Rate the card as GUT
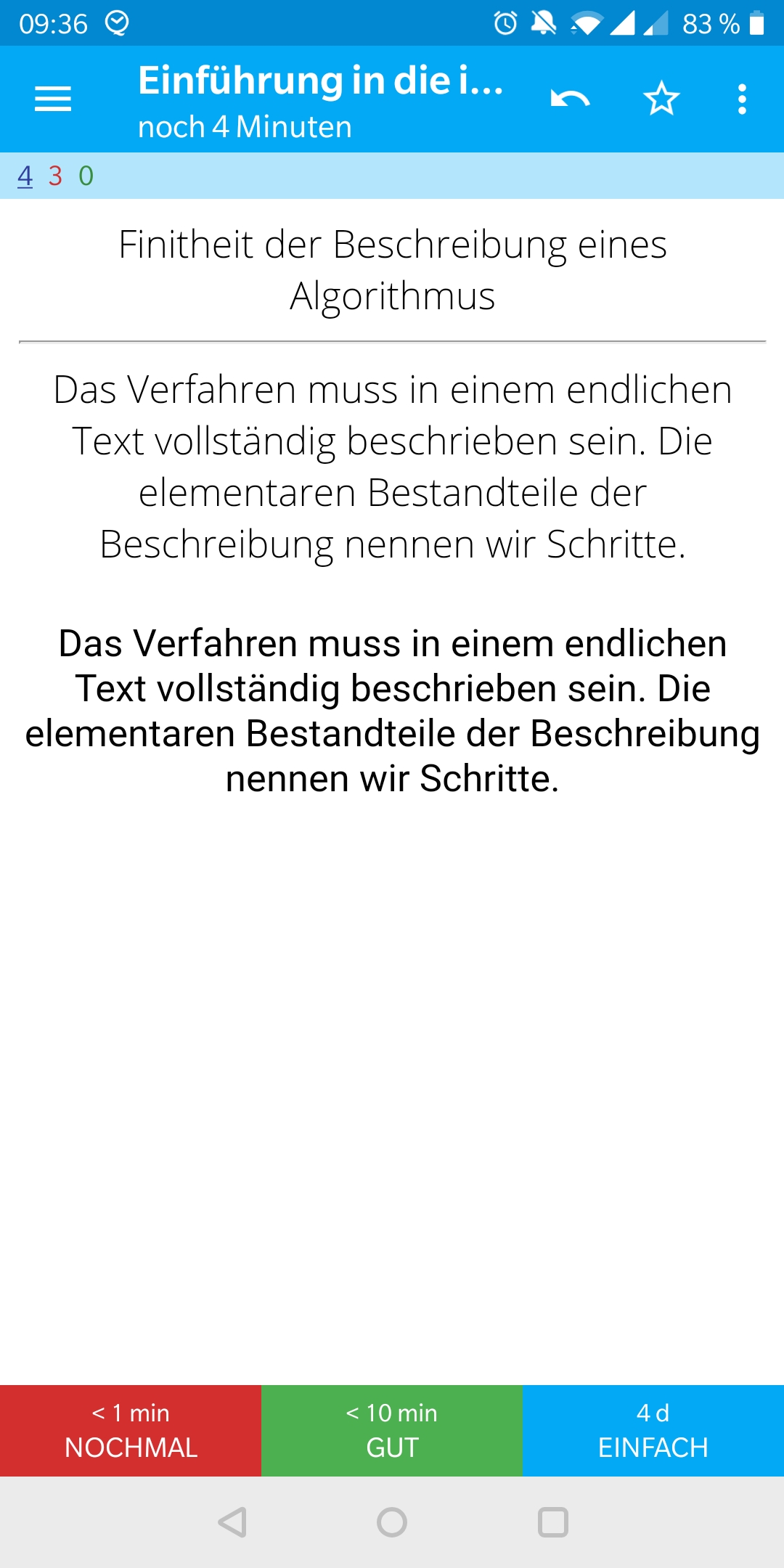The image size is (784, 1568). click(392, 1430)
